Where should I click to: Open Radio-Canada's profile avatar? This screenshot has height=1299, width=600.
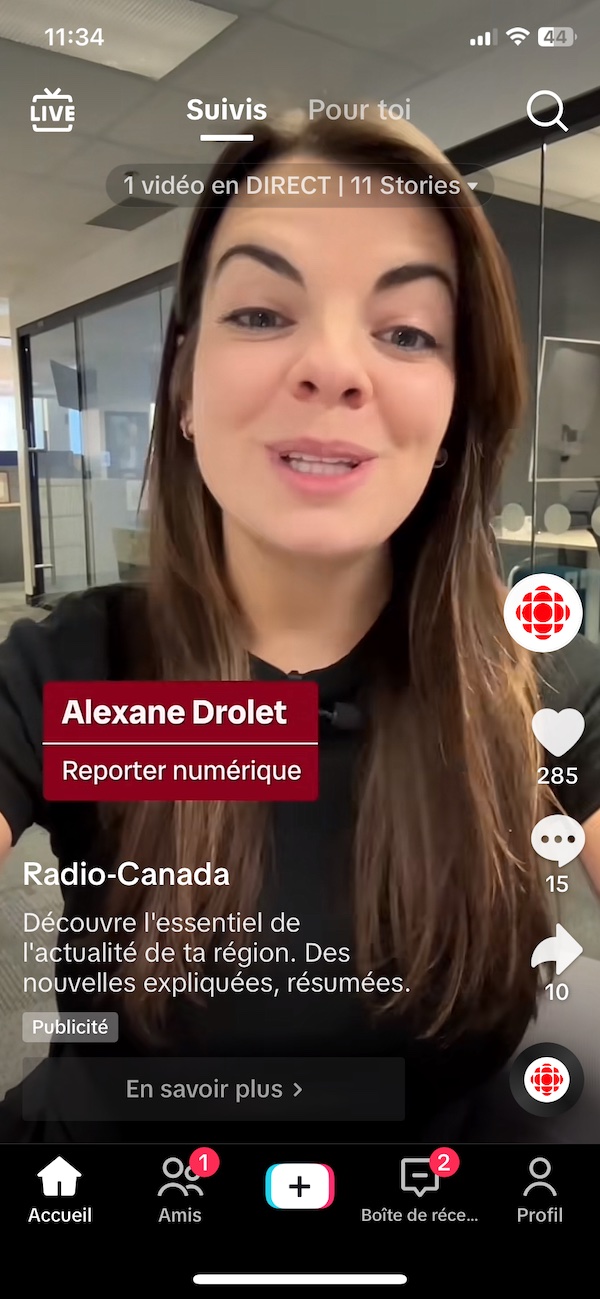(x=542, y=612)
